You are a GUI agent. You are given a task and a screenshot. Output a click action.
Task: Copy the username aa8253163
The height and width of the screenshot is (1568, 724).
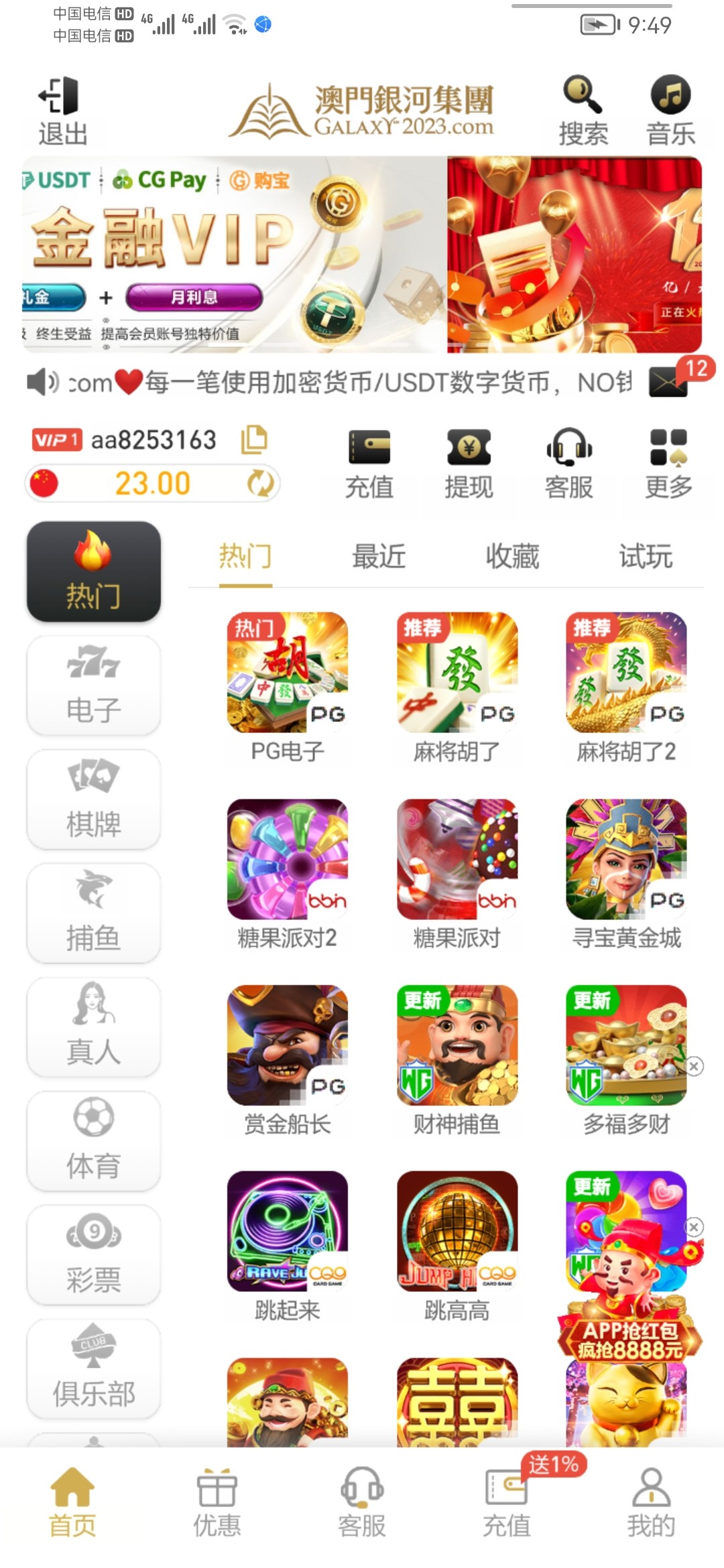254,440
